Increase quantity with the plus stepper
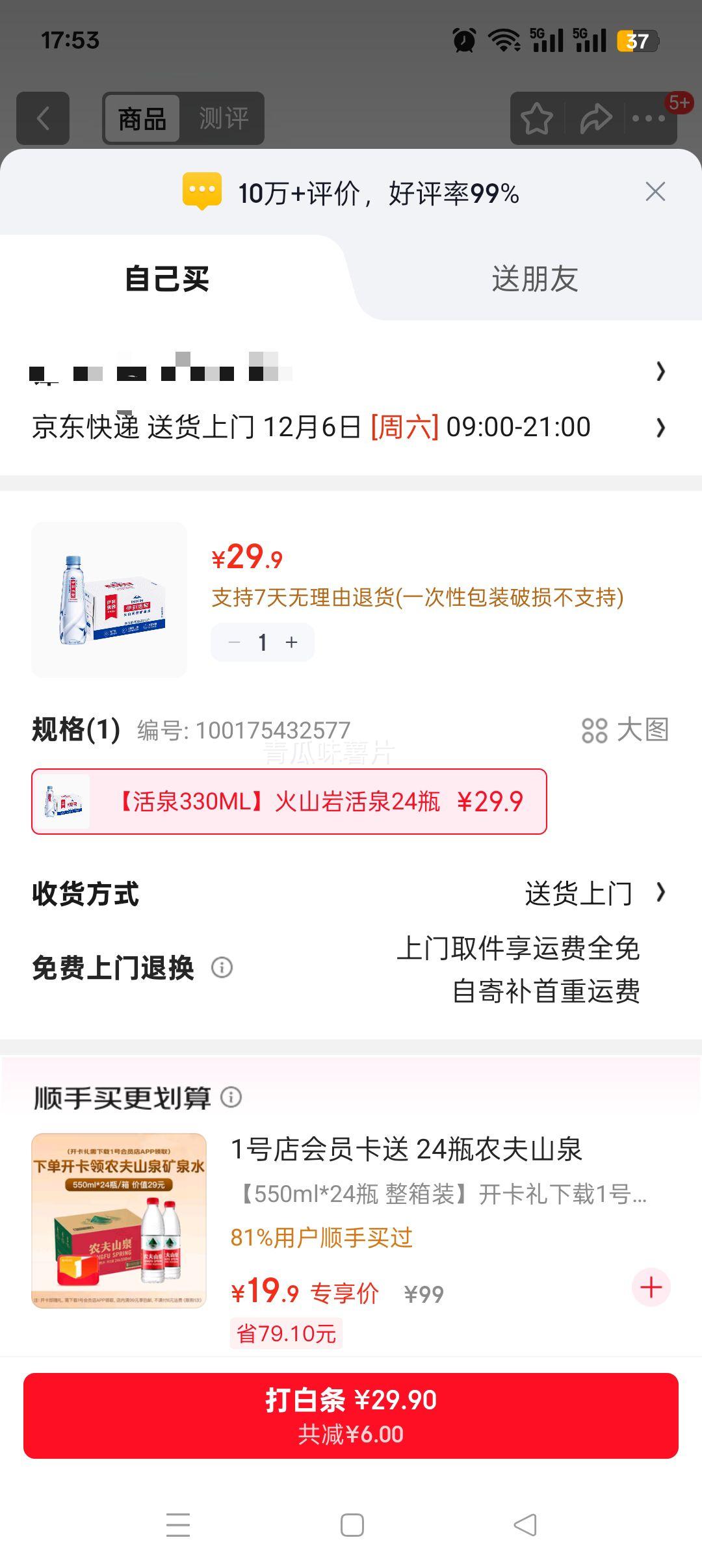Screen dimensions: 702x1568 (x=290, y=642)
